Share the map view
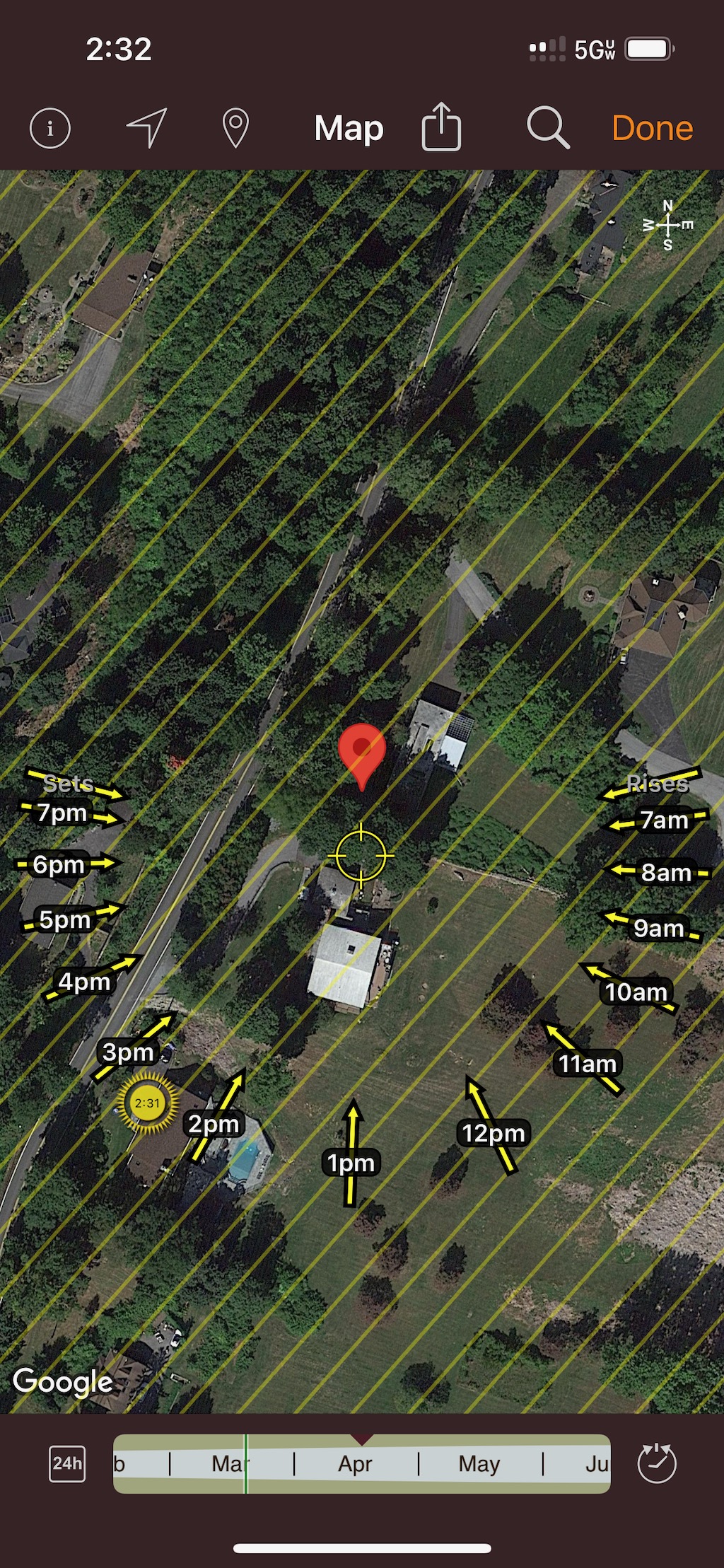Screen dimensions: 724x1568 coord(441,127)
